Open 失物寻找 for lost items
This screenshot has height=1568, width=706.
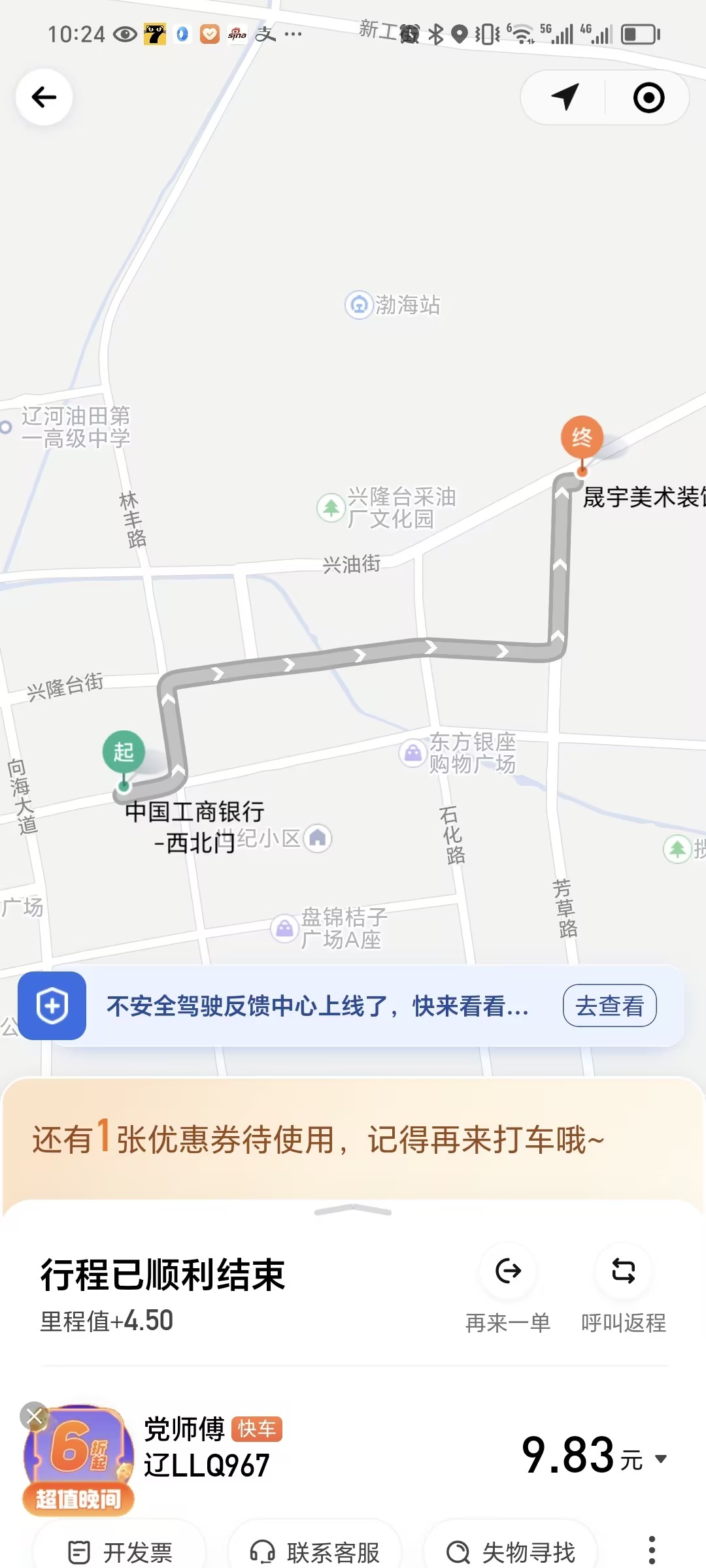tap(511, 1552)
